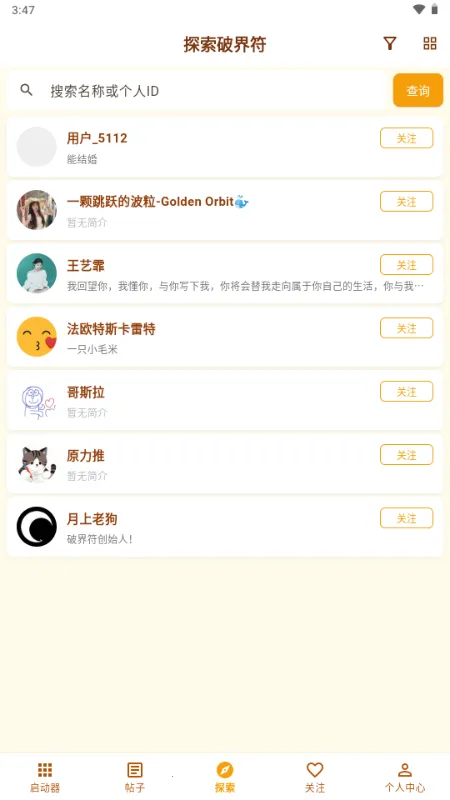The width and height of the screenshot is (450, 800).
Task: View the 法欧特斯卡雷特 profile
Action: pyautogui.click(x=224, y=337)
